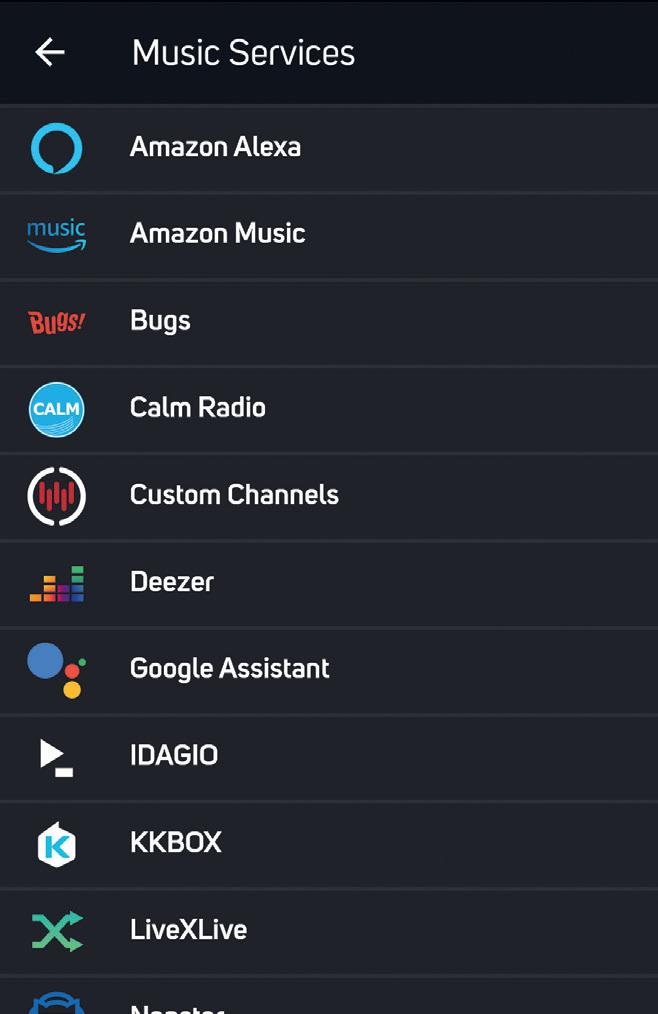Screen dimensions: 658x1014
Task: Choose Calm Radio
Action: point(197,408)
